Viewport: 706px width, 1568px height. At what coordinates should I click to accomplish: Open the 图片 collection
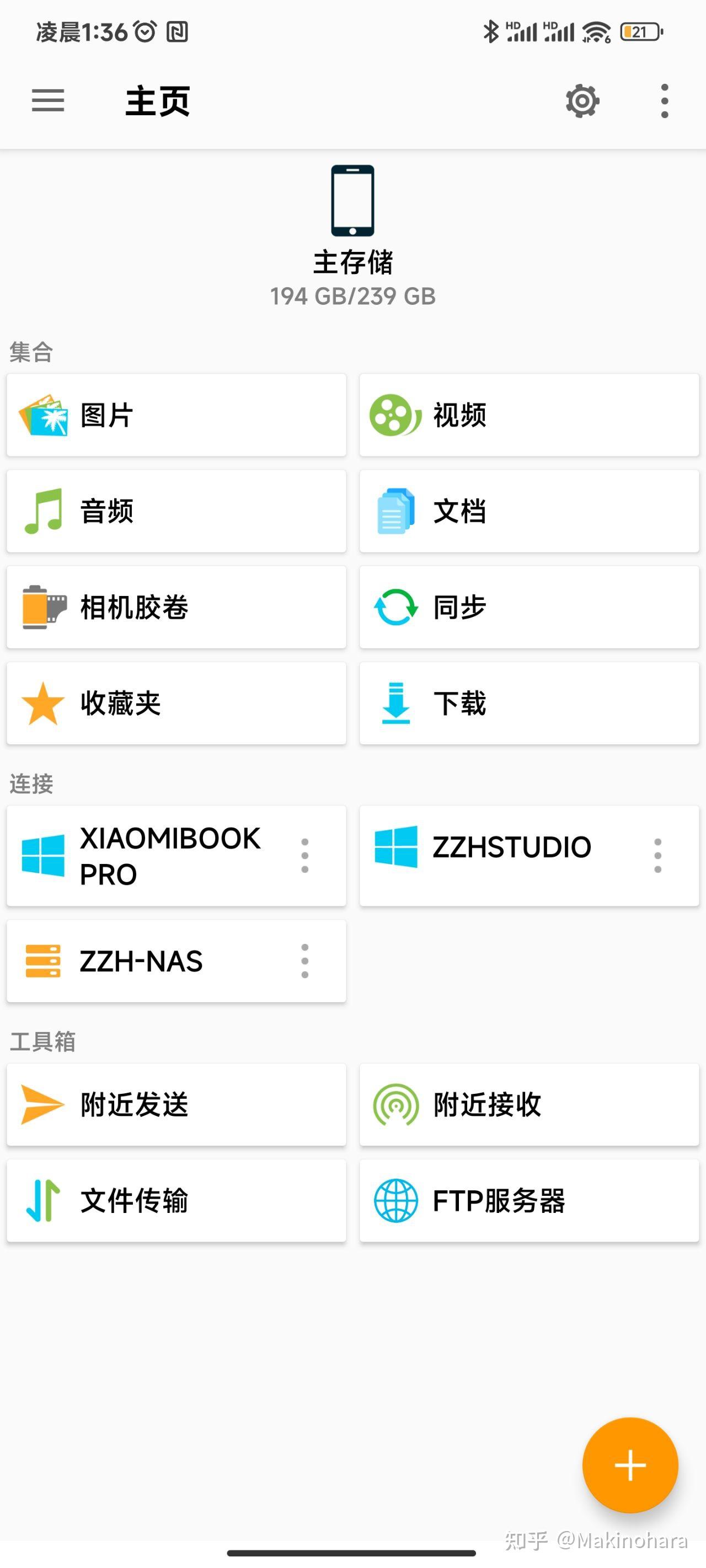[x=176, y=415]
